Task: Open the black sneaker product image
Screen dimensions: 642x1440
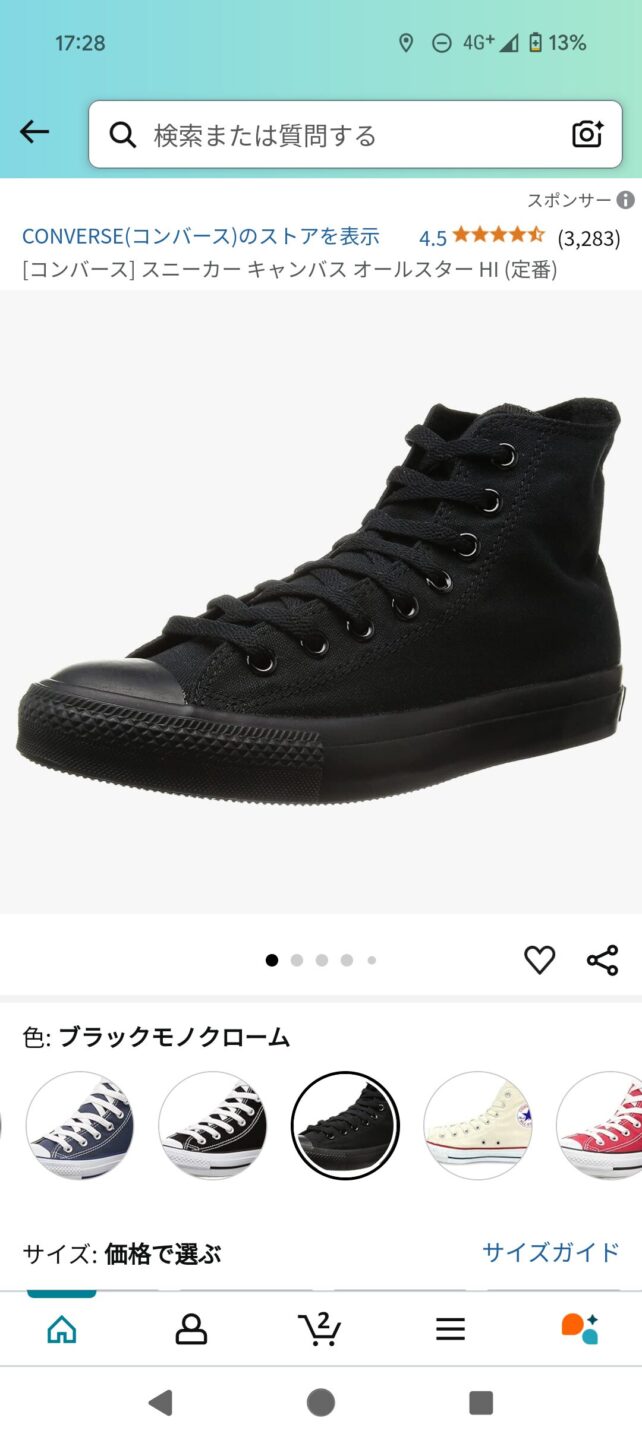Action: pos(320,600)
